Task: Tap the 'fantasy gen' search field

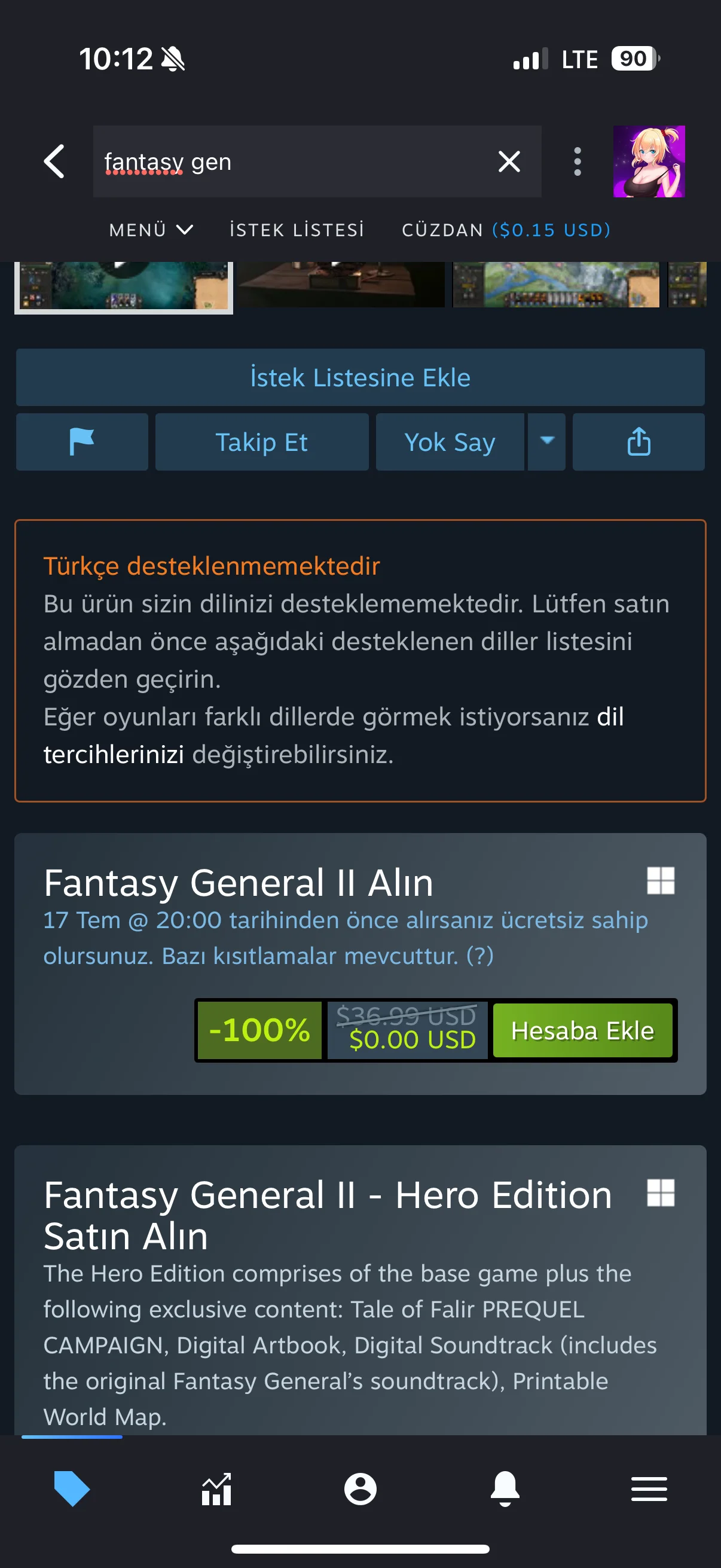Action: tap(292, 162)
